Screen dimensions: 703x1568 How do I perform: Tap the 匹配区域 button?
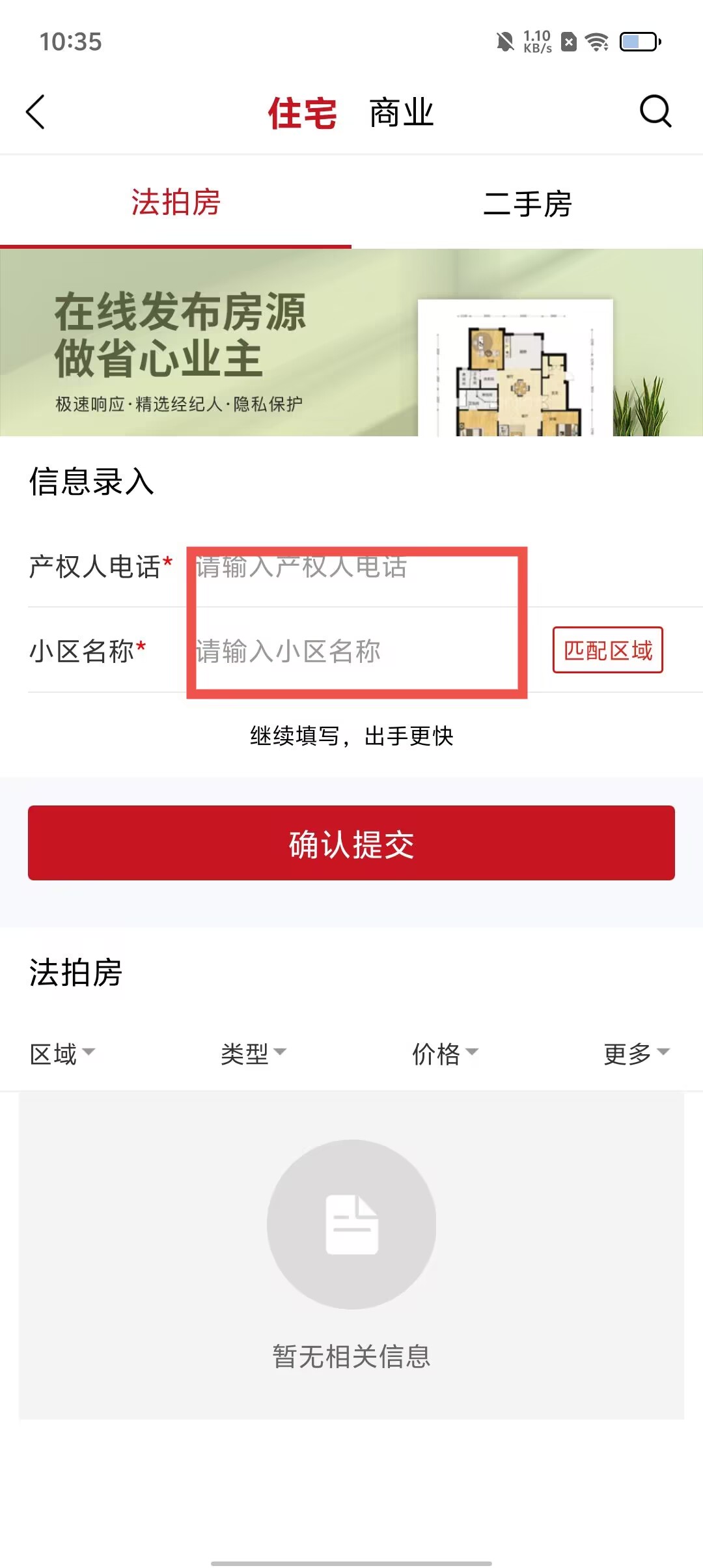607,650
